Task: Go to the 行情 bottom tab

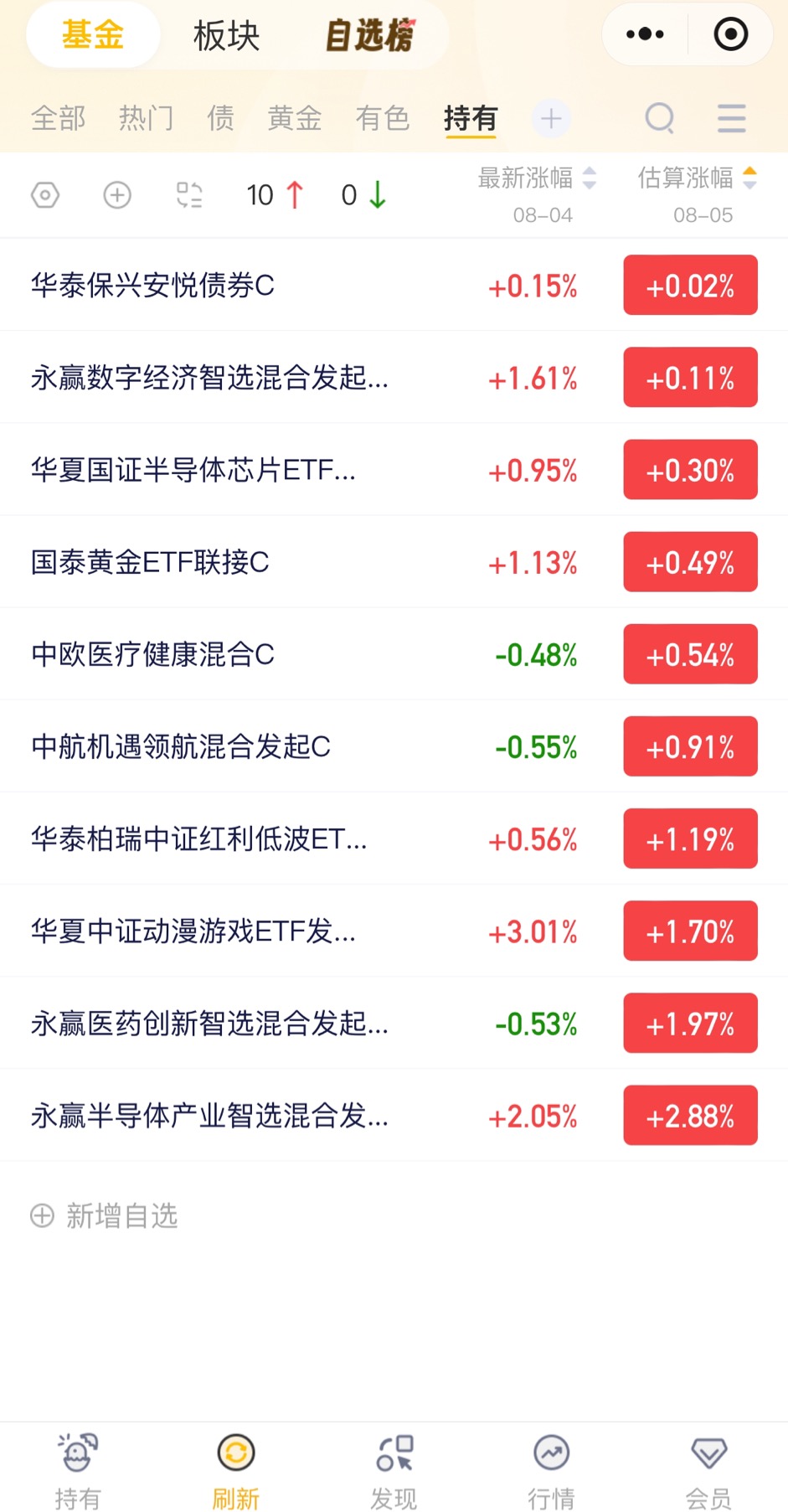Action: pyautogui.click(x=551, y=1472)
